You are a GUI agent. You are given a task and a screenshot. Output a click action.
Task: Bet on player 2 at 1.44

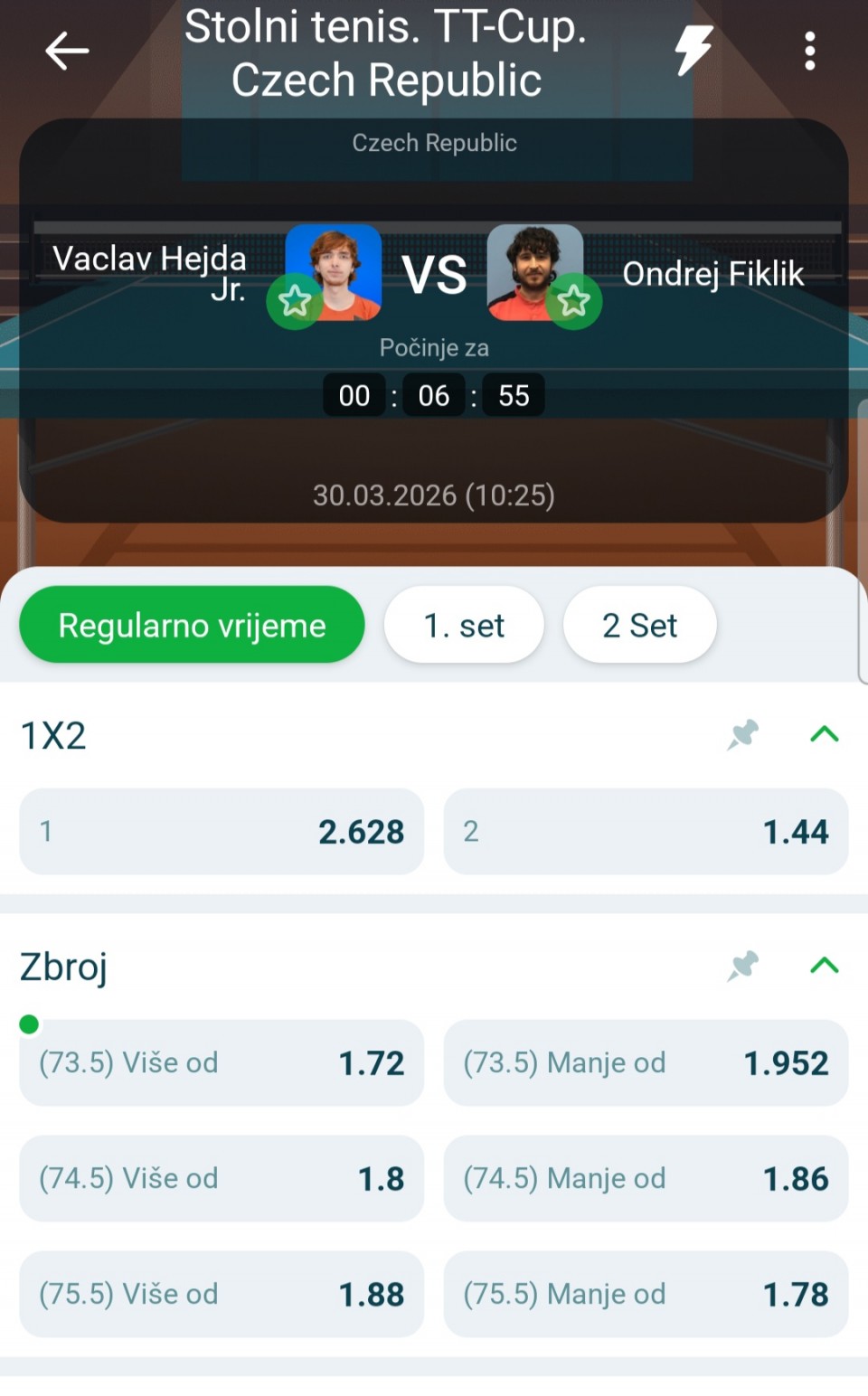click(x=646, y=831)
